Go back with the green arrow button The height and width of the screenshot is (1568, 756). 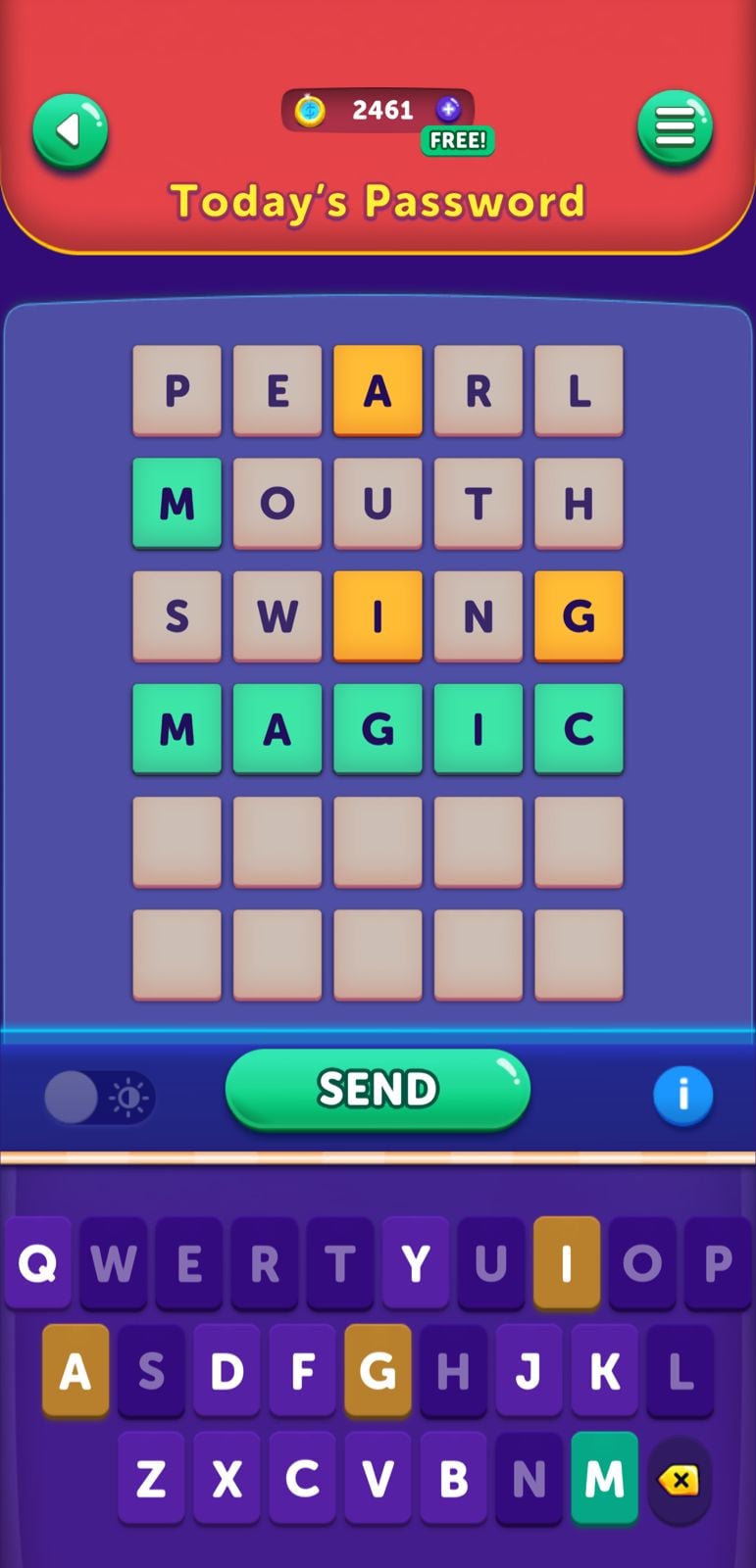70,131
